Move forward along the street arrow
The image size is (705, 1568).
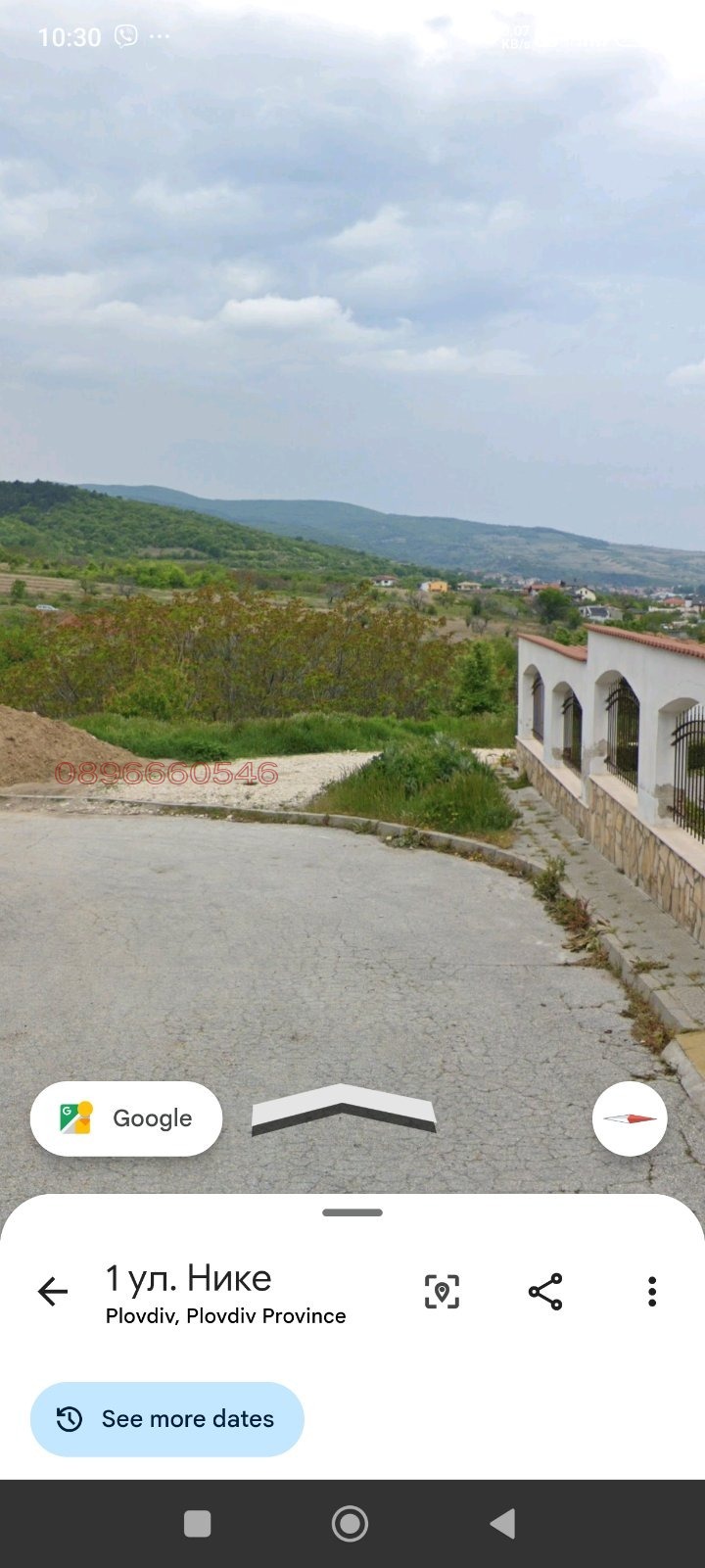[343, 1109]
